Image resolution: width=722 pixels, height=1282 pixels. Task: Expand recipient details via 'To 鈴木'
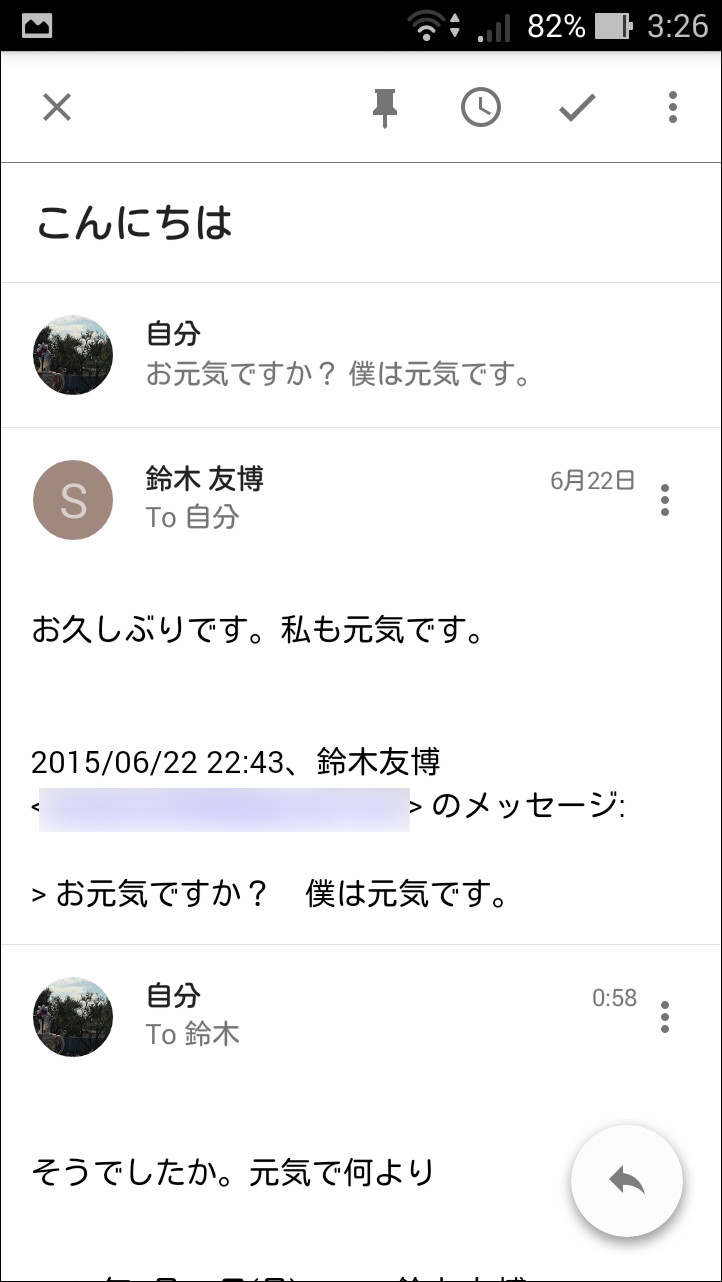pyautogui.click(x=193, y=1035)
